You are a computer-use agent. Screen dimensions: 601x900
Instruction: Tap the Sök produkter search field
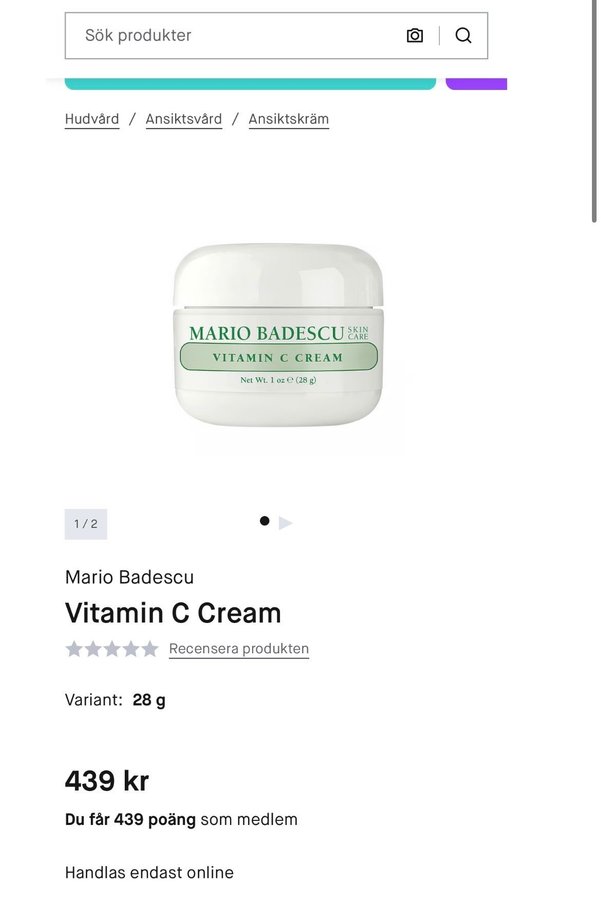point(230,36)
